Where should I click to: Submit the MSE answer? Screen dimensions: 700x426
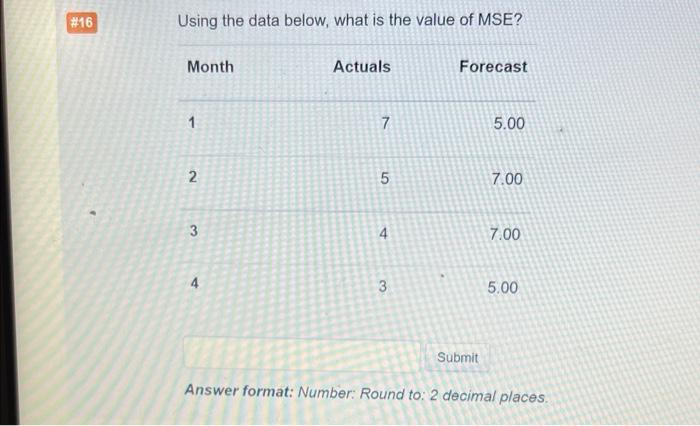point(458,357)
